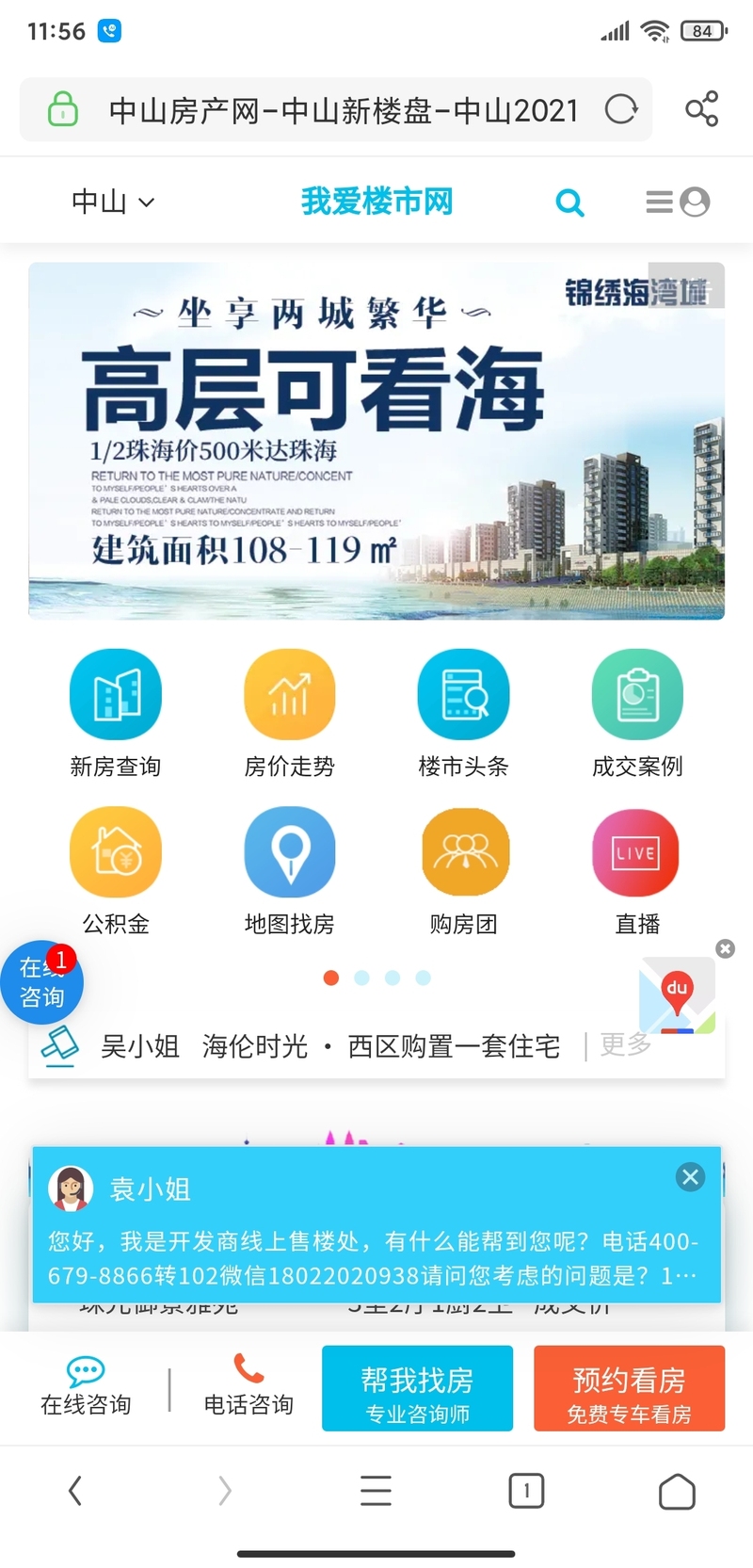
Task: Reload the page in the address bar
Action: click(x=621, y=109)
